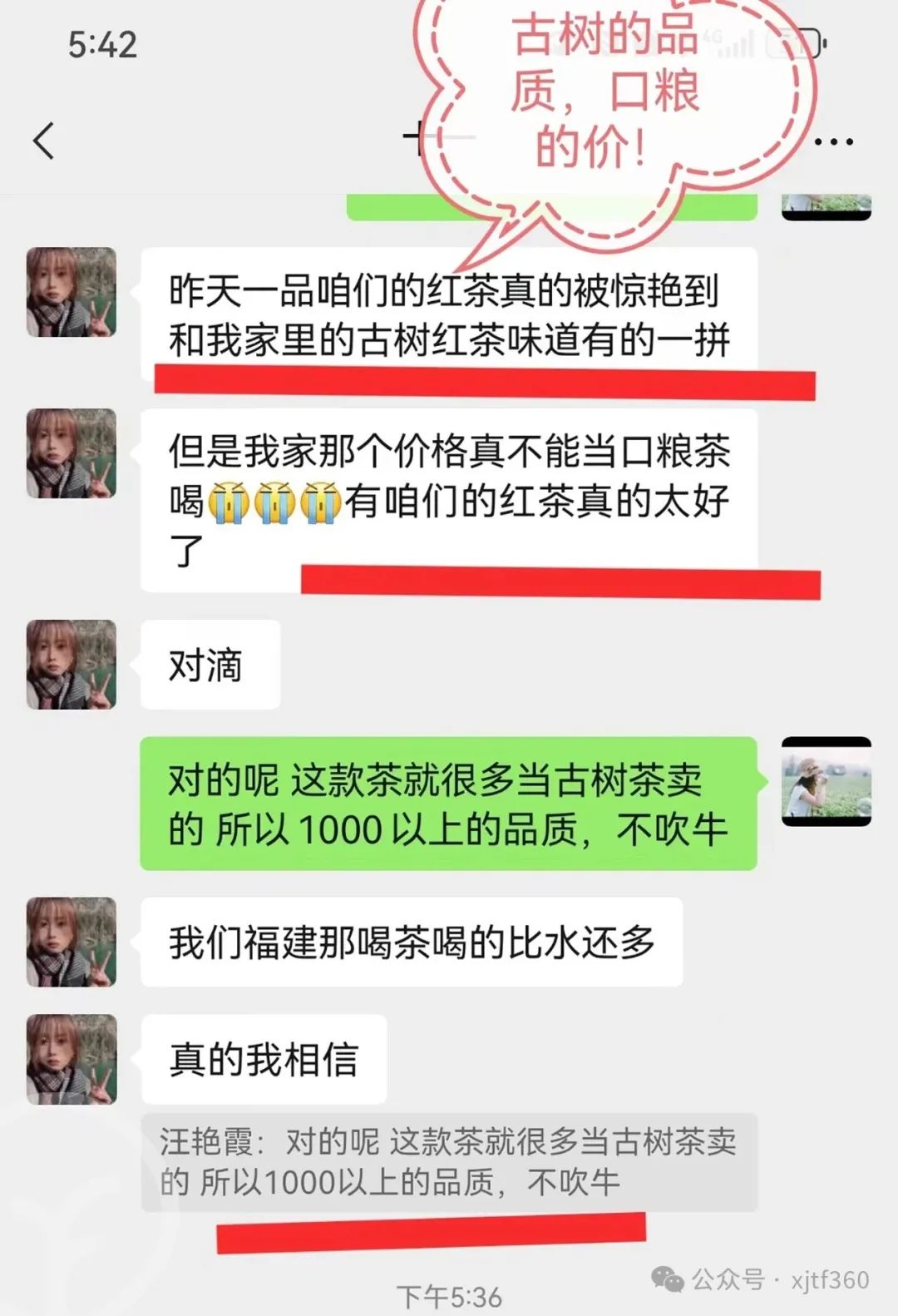This screenshot has height=1316, width=898.
Task: Tap the message about 福建喝茶比水还多
Action: pyautogui.click(x=413, y=942)
